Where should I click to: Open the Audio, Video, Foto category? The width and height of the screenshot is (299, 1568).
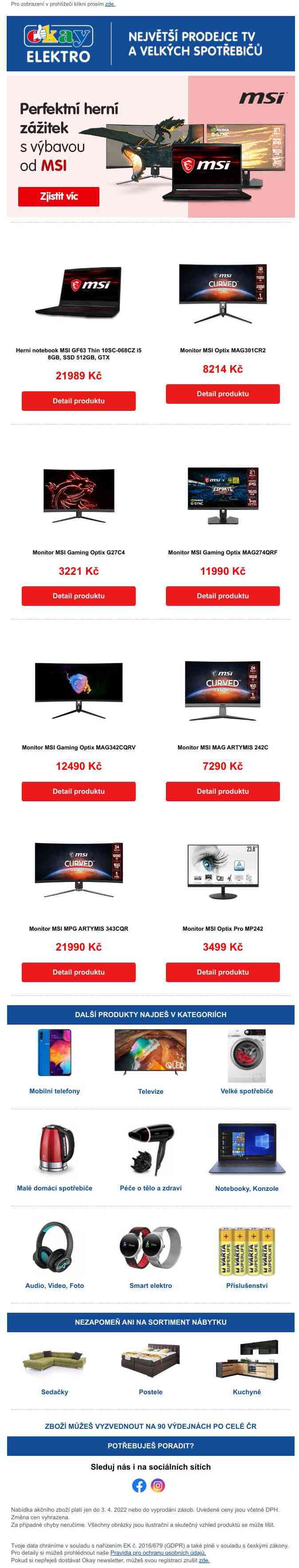coord(54,1286)
